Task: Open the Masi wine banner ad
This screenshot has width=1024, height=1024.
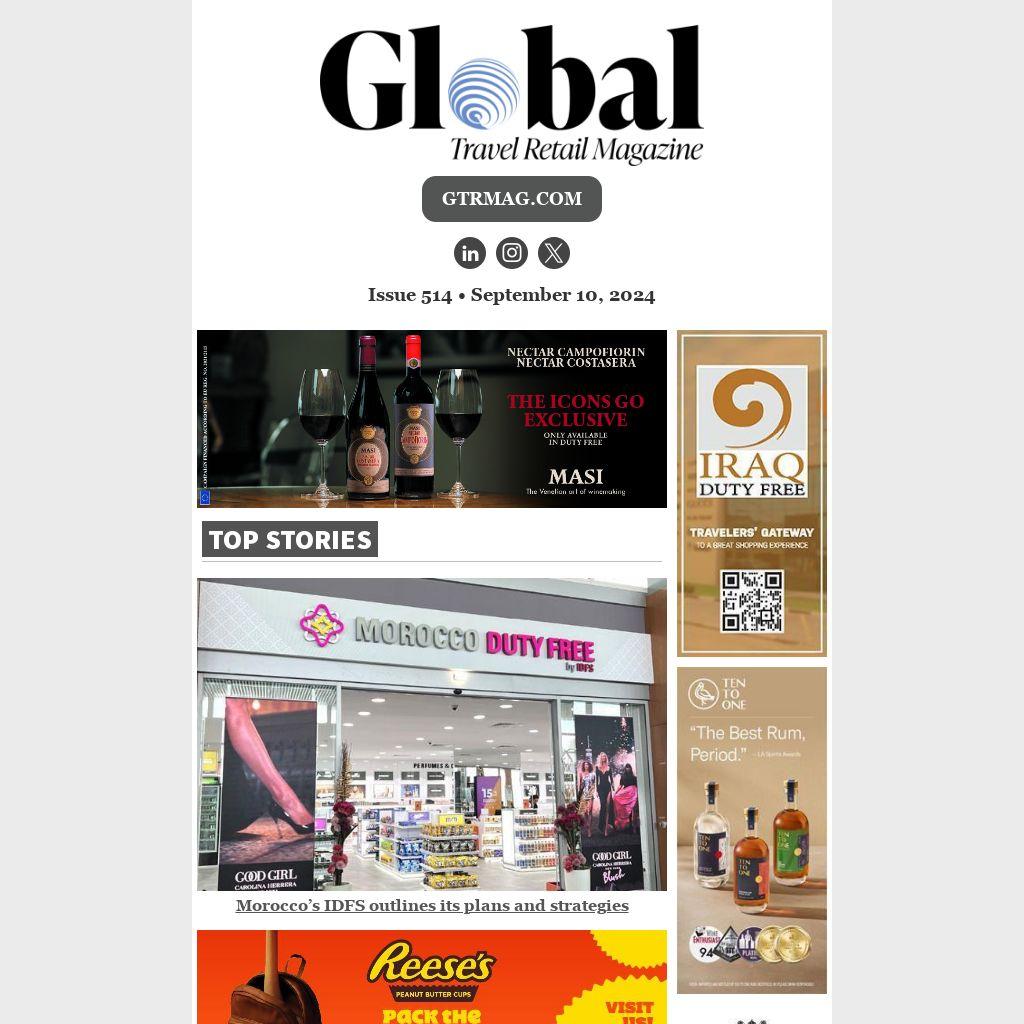Action: tap(431, 419)
